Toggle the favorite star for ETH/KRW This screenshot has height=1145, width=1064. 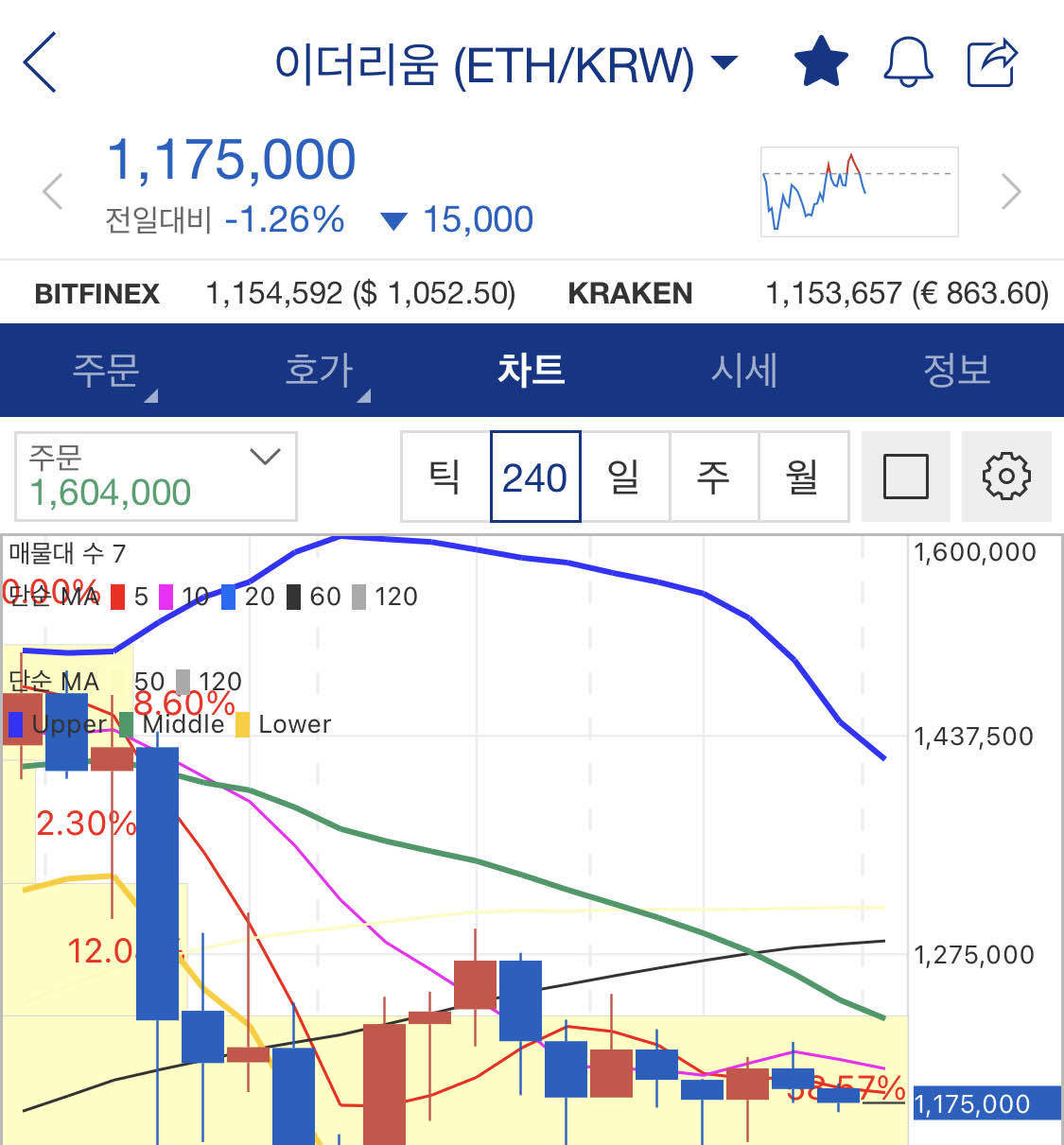(821, 62)
